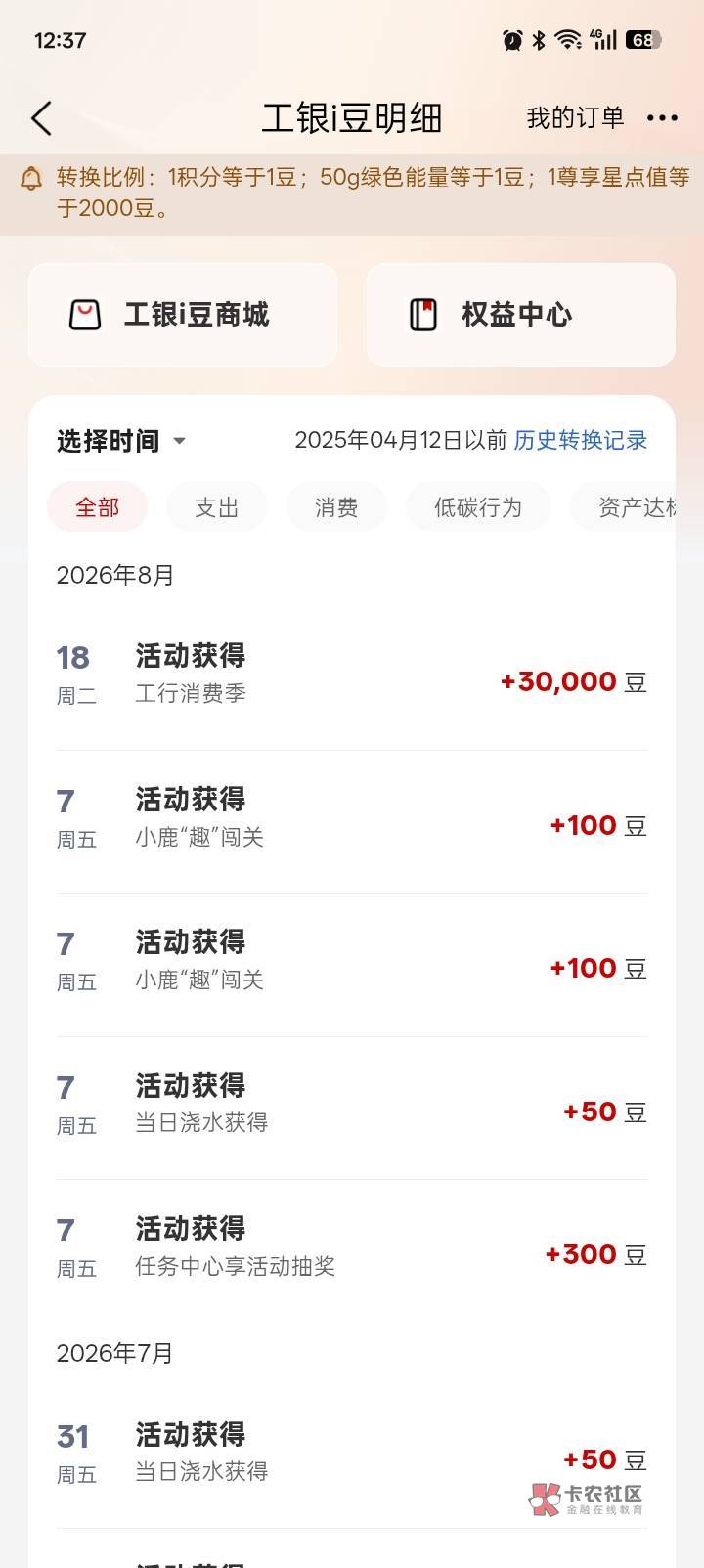Open 我的订单 in the header
Screen dimensions: 704x1568
(575, 118)
